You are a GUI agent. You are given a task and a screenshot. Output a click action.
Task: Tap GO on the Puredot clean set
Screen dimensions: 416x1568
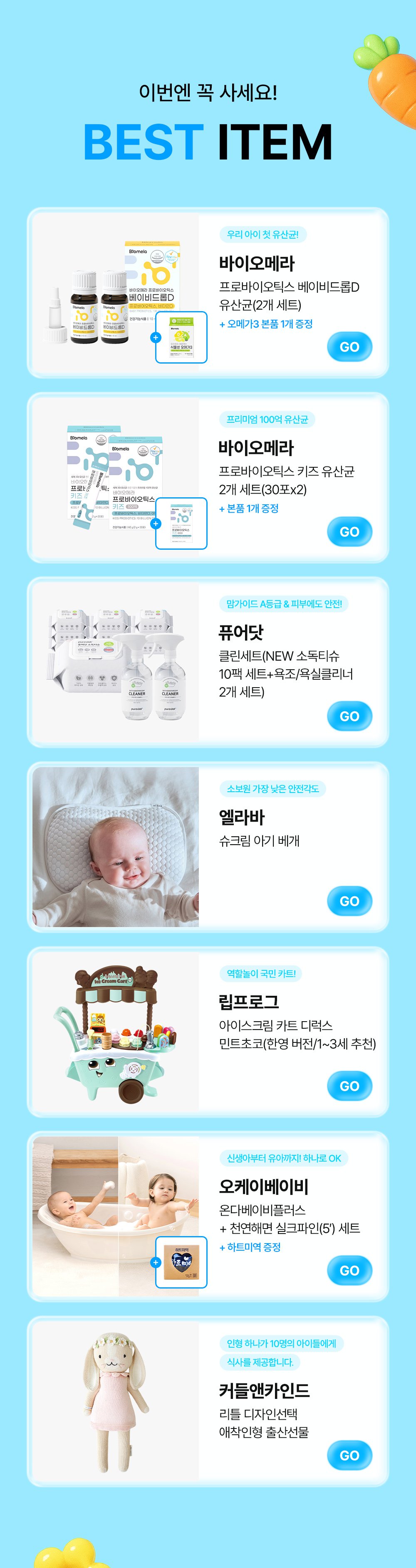[x=349, y=716]
